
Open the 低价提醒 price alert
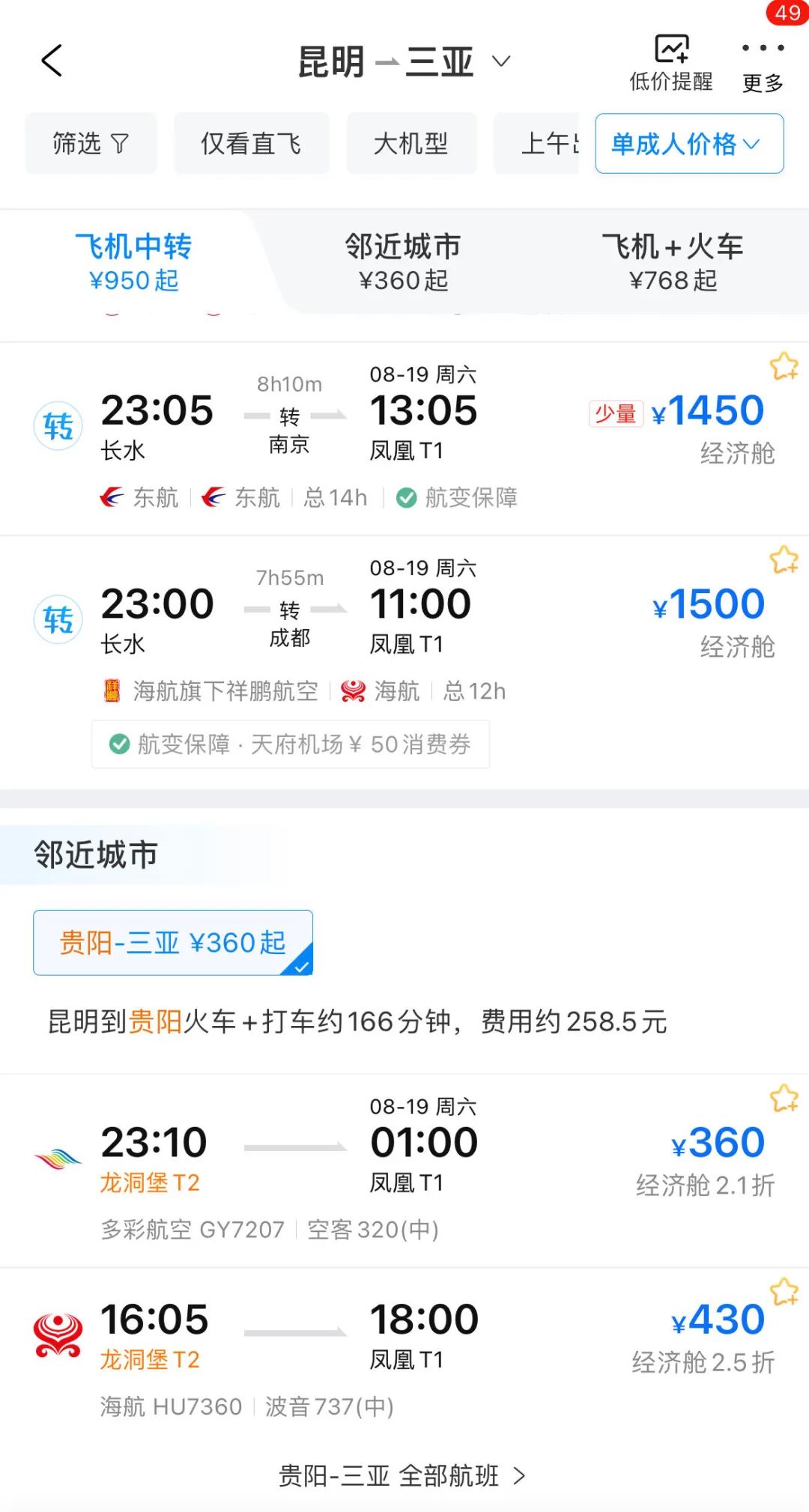coord(672,60)
